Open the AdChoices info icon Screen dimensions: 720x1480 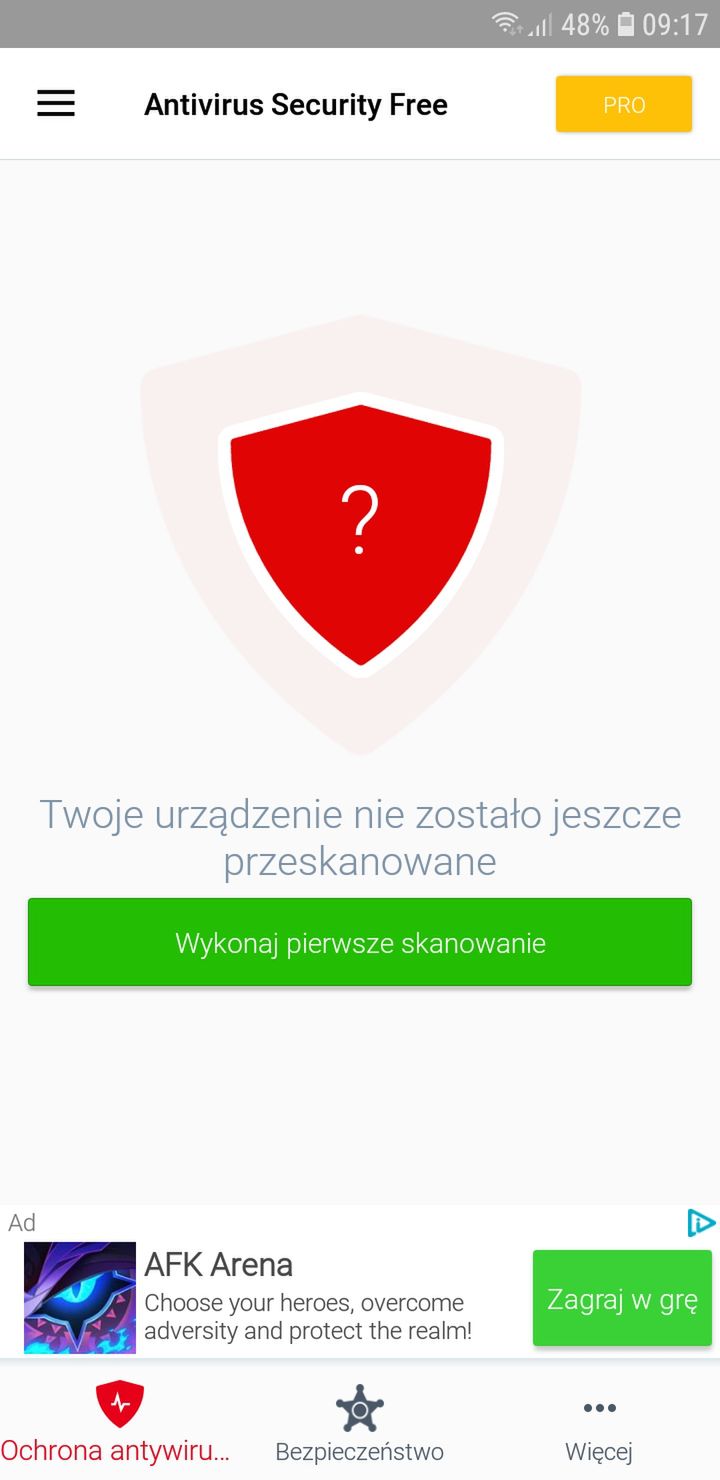701,1223
